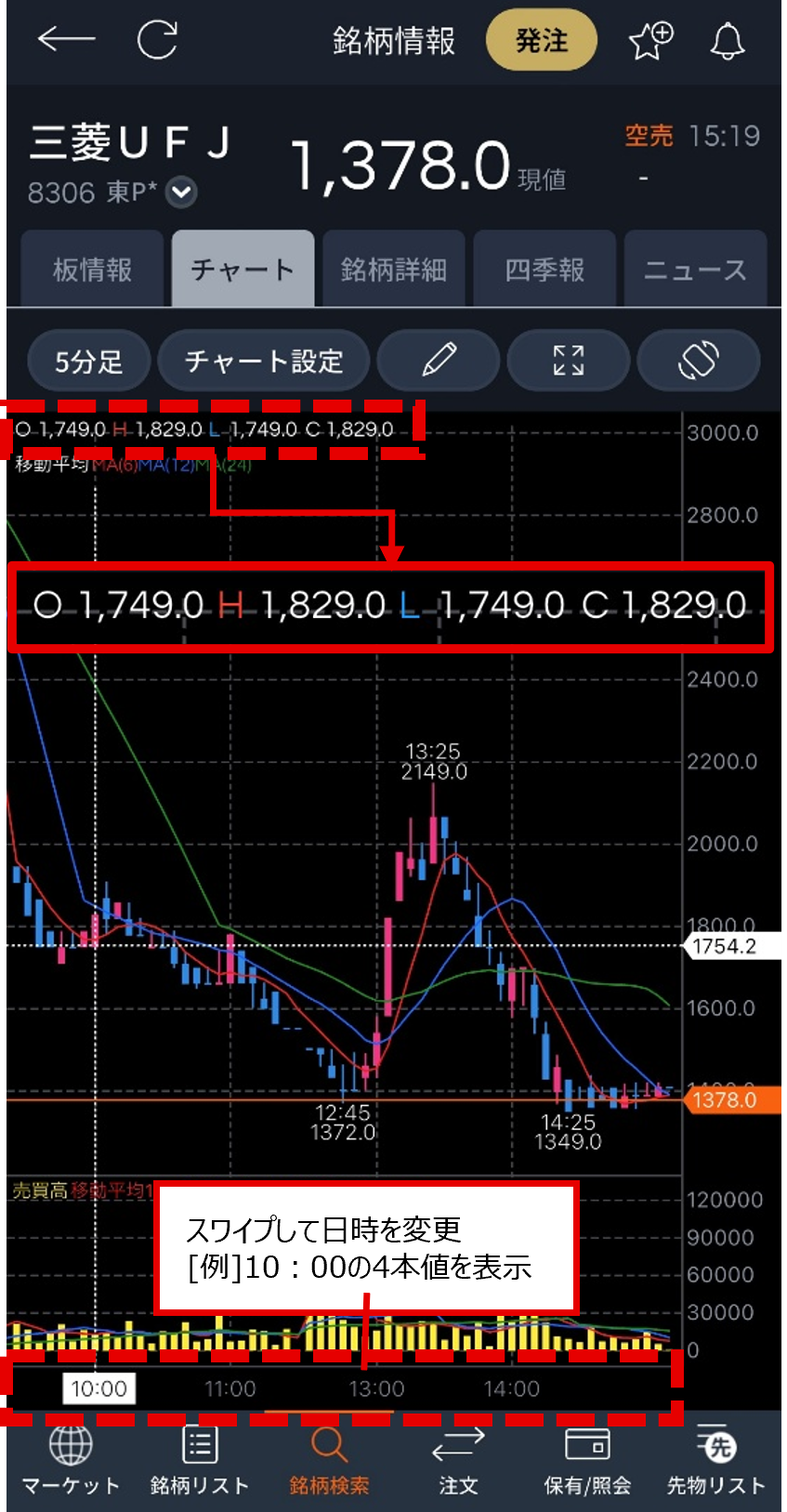The width and height of the screenshot is (787, 1512).
Task: Add this stock to favorites
Action: [650, 40]
